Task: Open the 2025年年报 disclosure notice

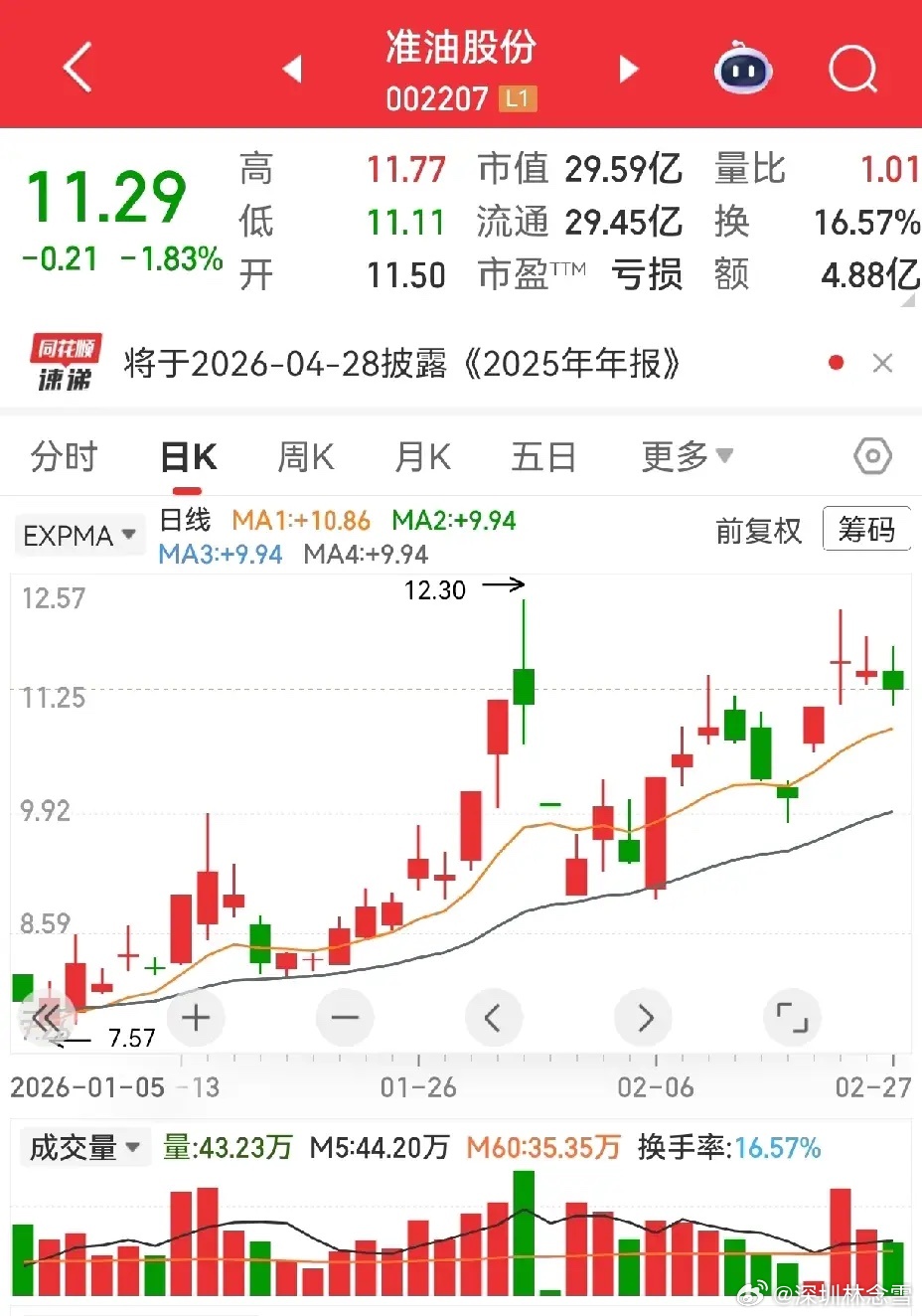Action: pos(402,364)
